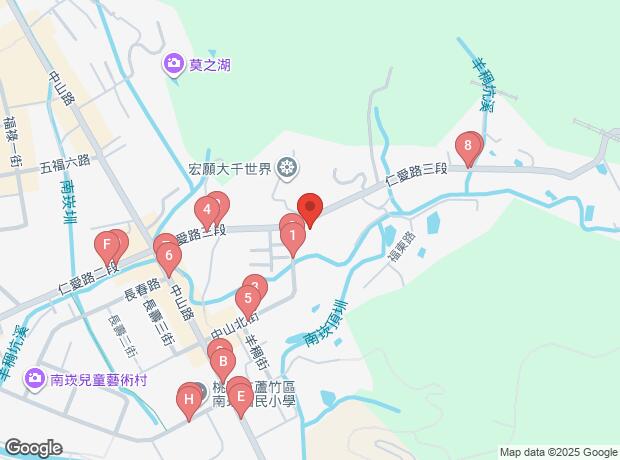Screen dimensions: 620x460
Task: Tap the marker labeled H
Action: coord(189,403)
